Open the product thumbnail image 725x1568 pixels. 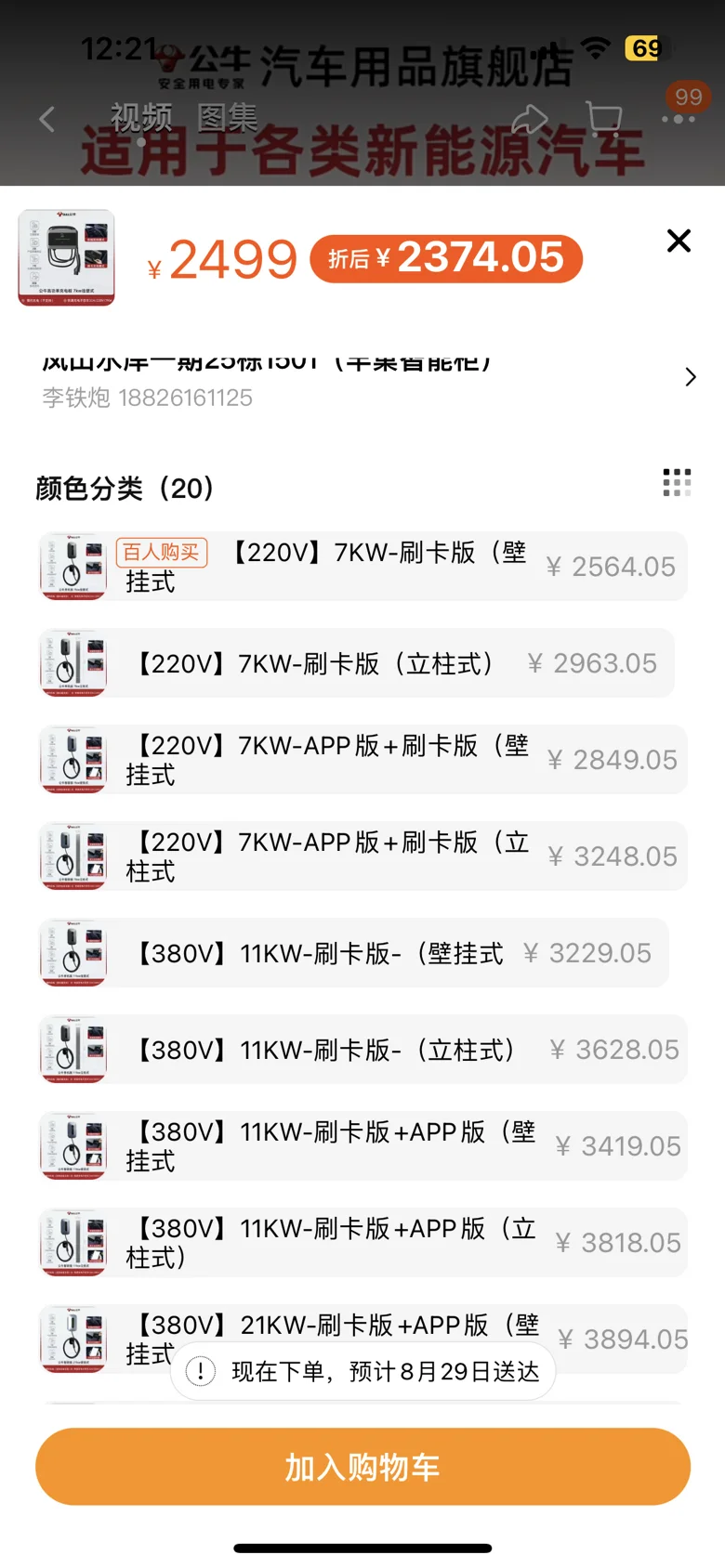pyautogui.click(x=67, y=257)
